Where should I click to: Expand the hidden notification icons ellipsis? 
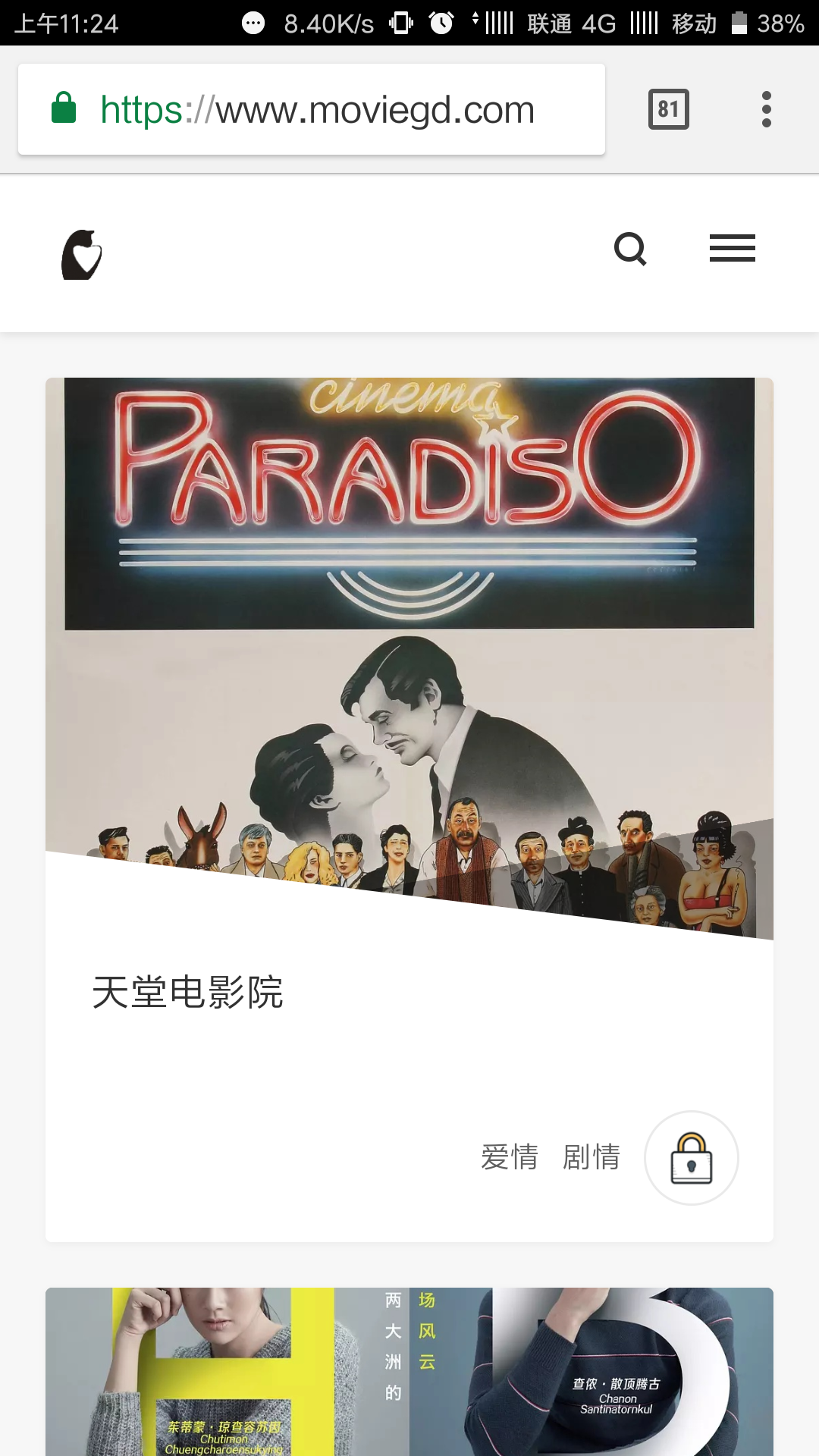[254, 23]
